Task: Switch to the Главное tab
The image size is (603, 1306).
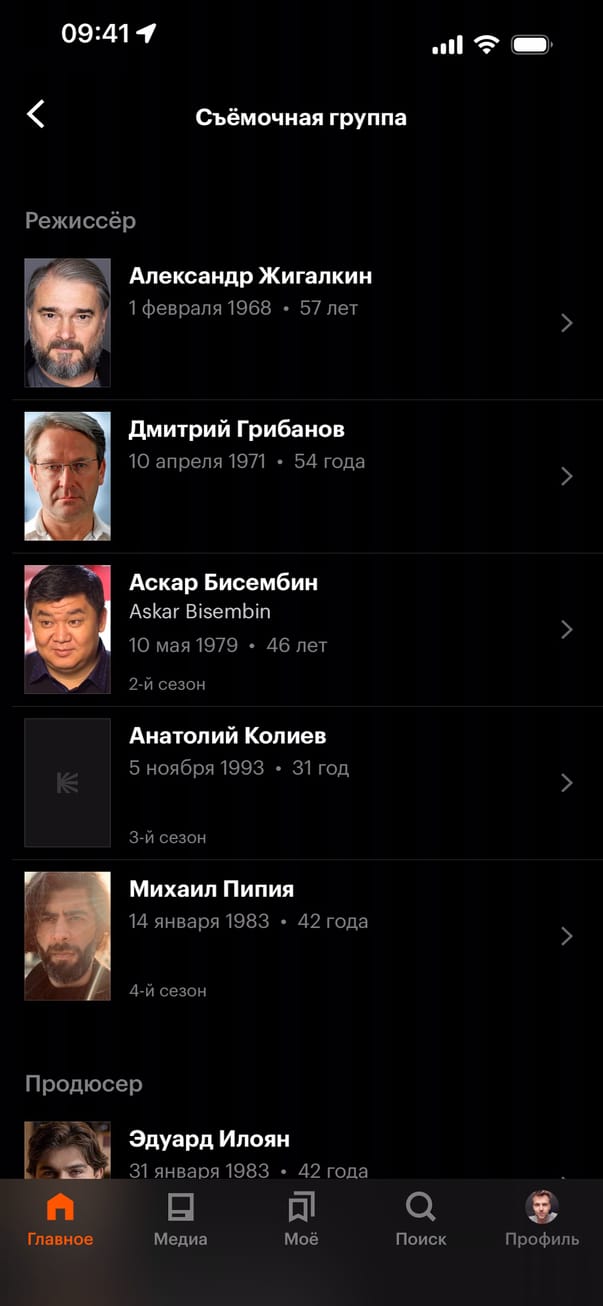Action: [60, 1220]
